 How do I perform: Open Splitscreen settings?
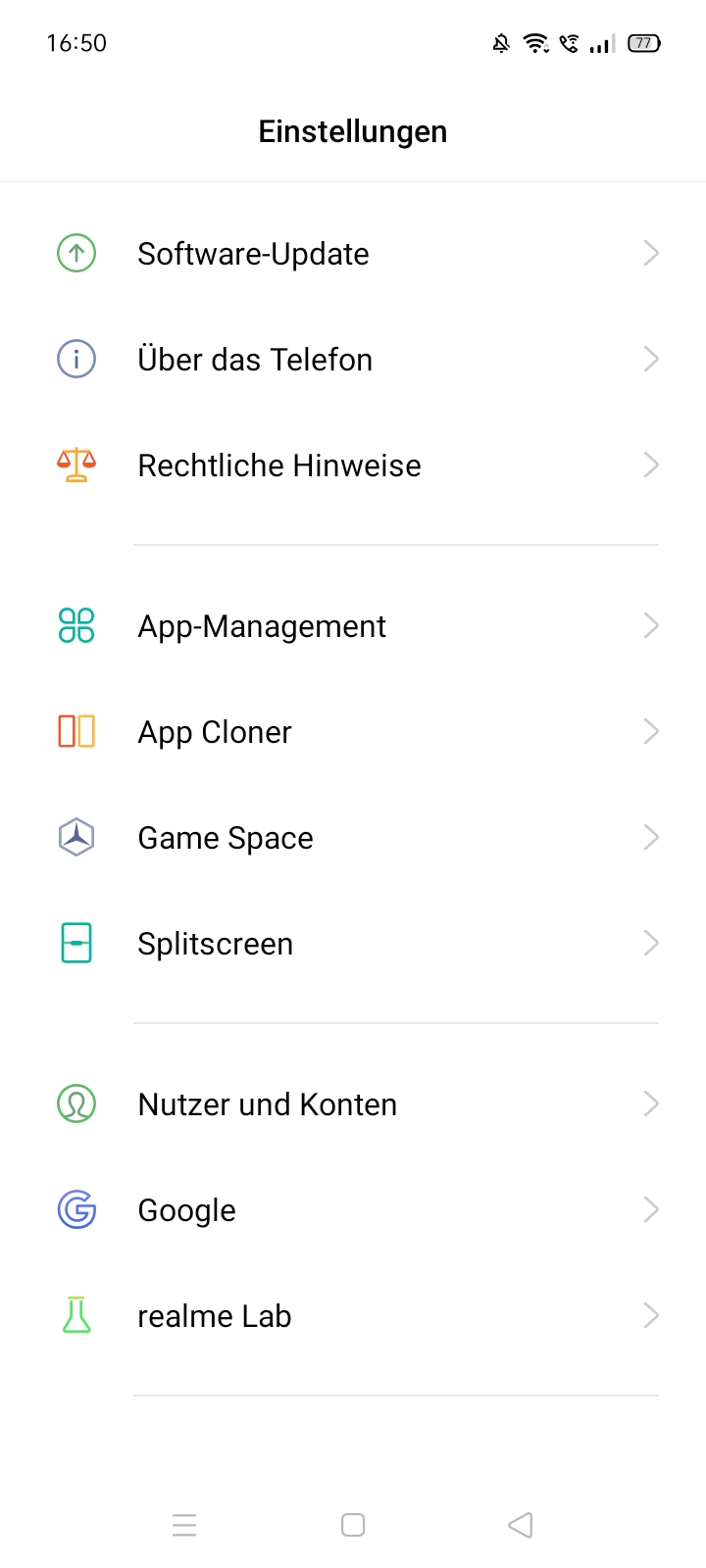coord(353,944)
